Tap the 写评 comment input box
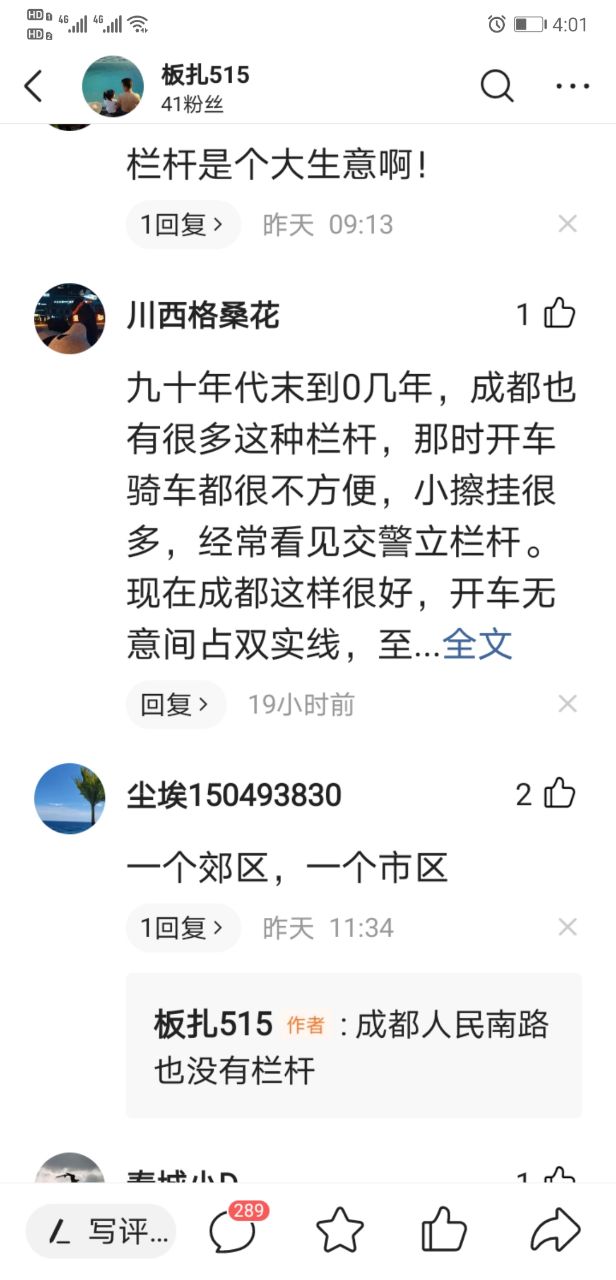This screenshot has width=616, height=1280. [x=101, y=1231]
